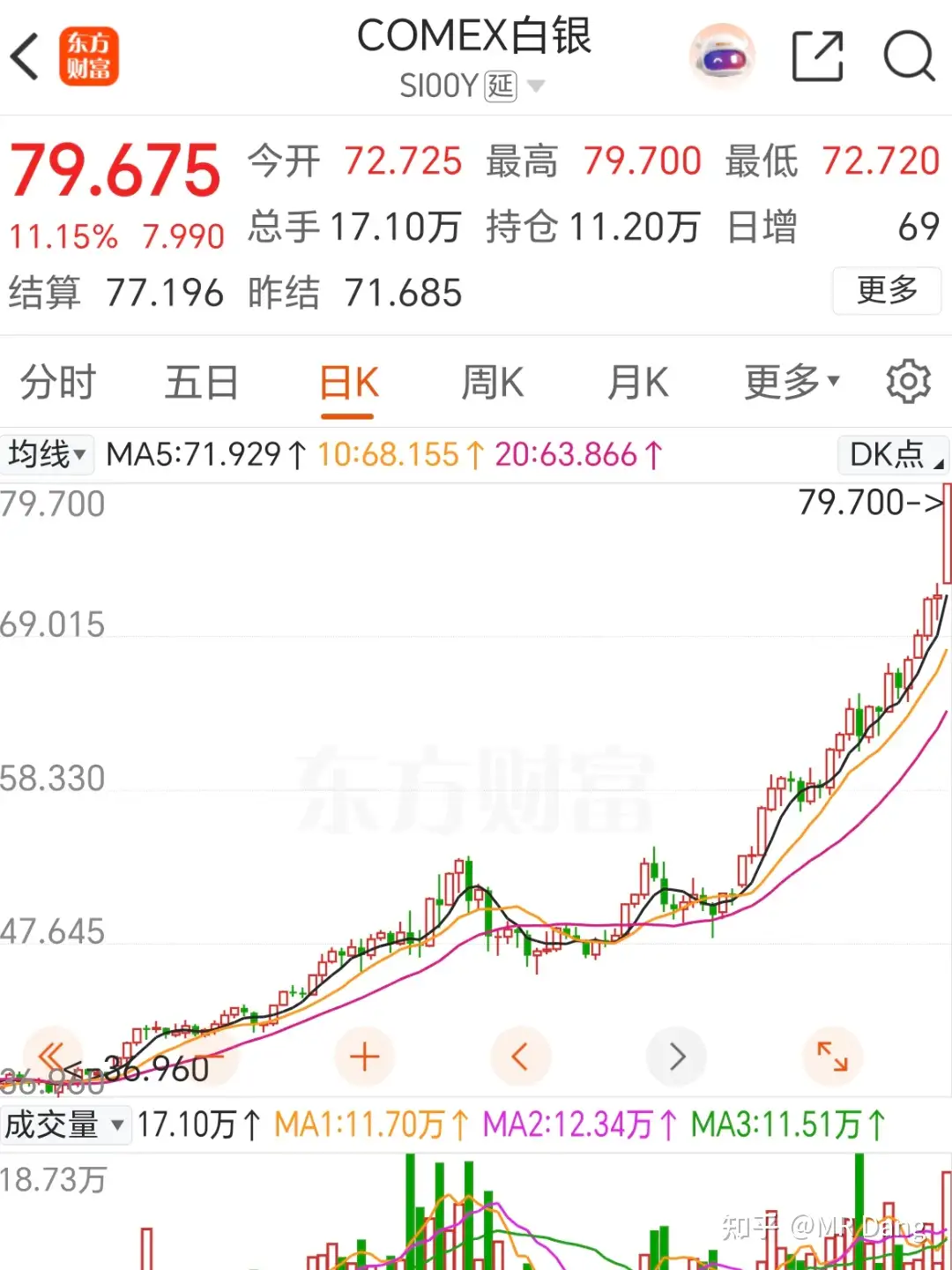Viewport: 952px width, 1270px height.
Task: Pan chart left with the left arrow
Action: (521, 1056)
